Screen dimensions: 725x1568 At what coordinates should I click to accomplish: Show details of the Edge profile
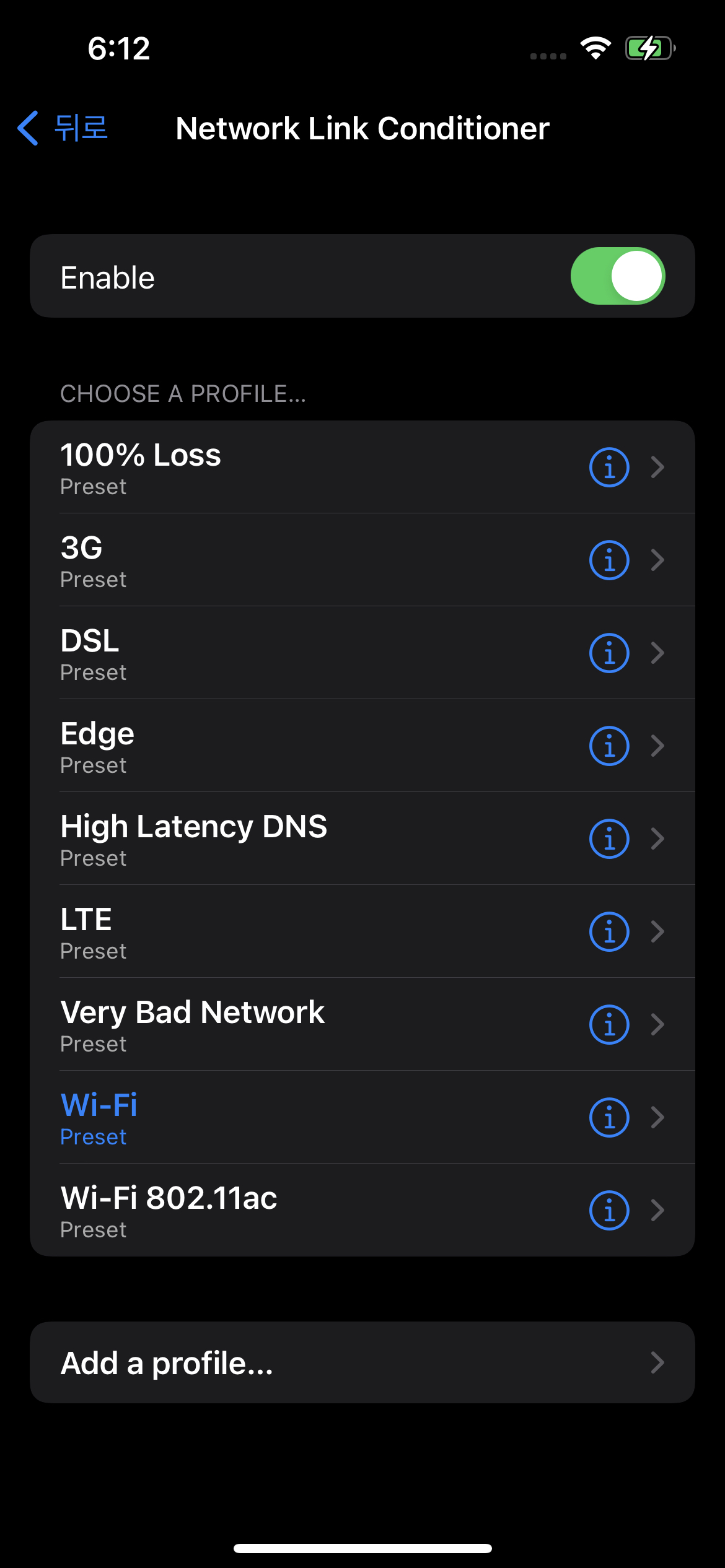pos(609,746)
